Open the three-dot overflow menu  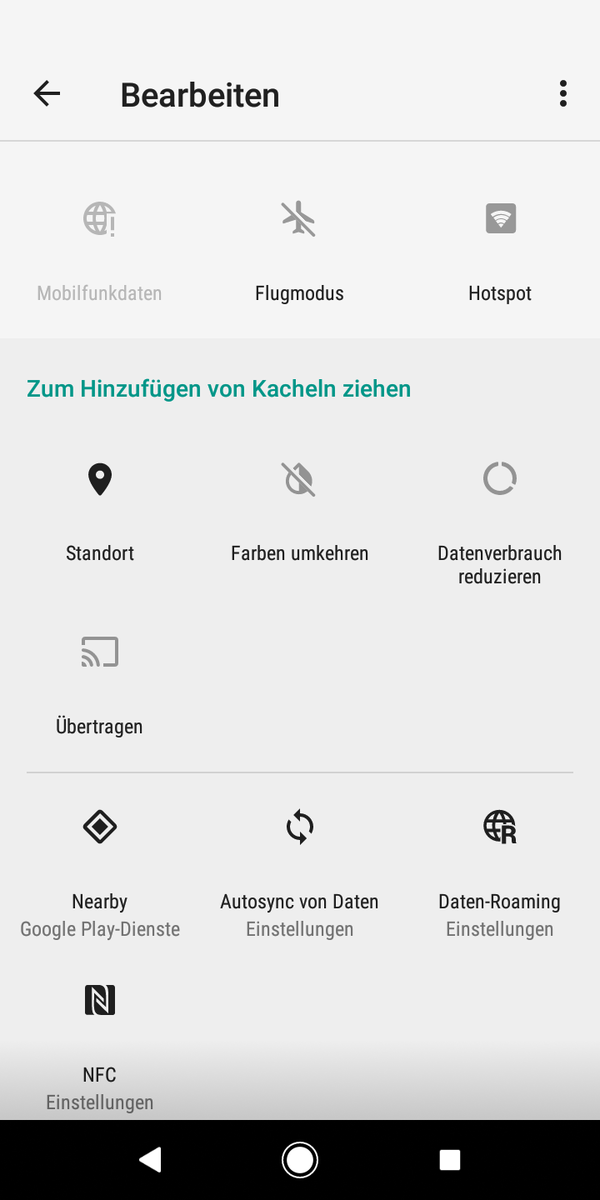[563, 94]
